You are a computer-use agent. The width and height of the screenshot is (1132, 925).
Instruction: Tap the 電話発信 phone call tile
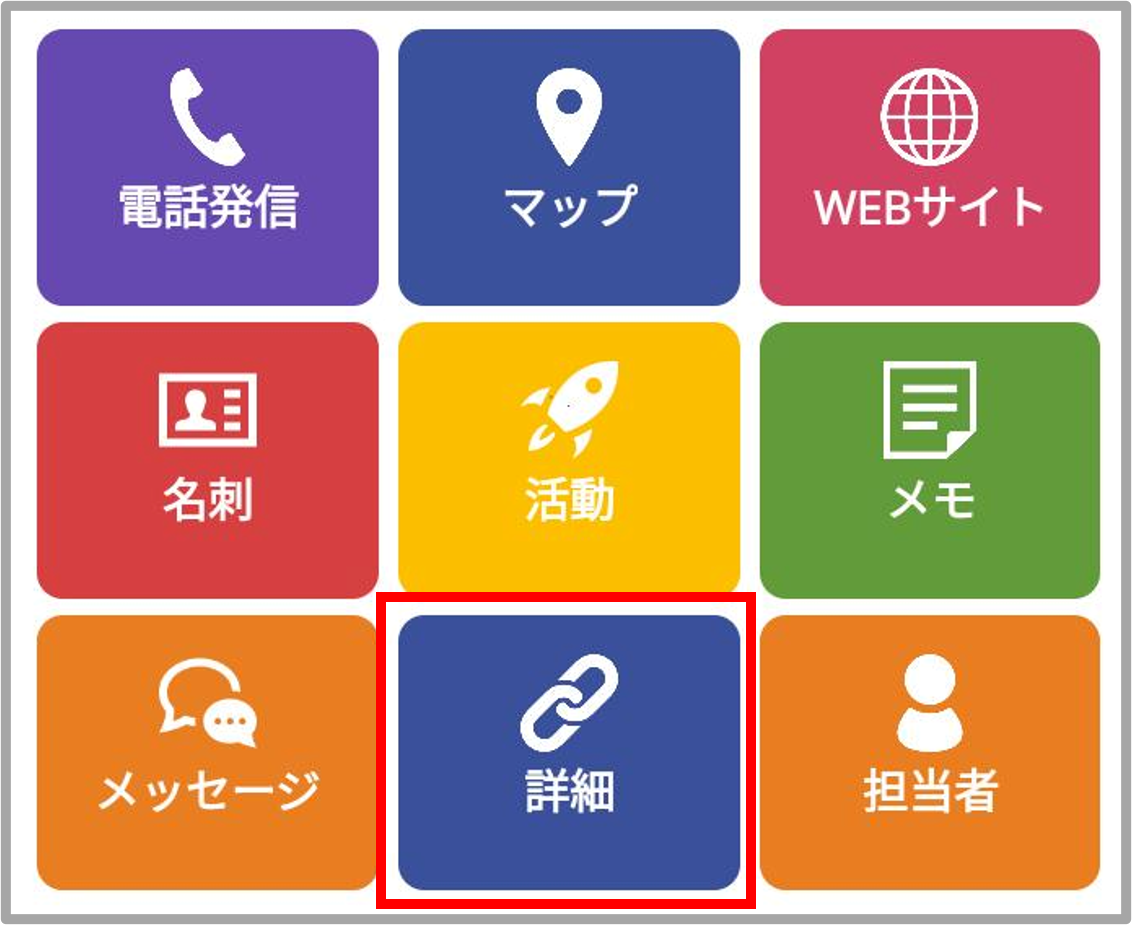[208, 167]
